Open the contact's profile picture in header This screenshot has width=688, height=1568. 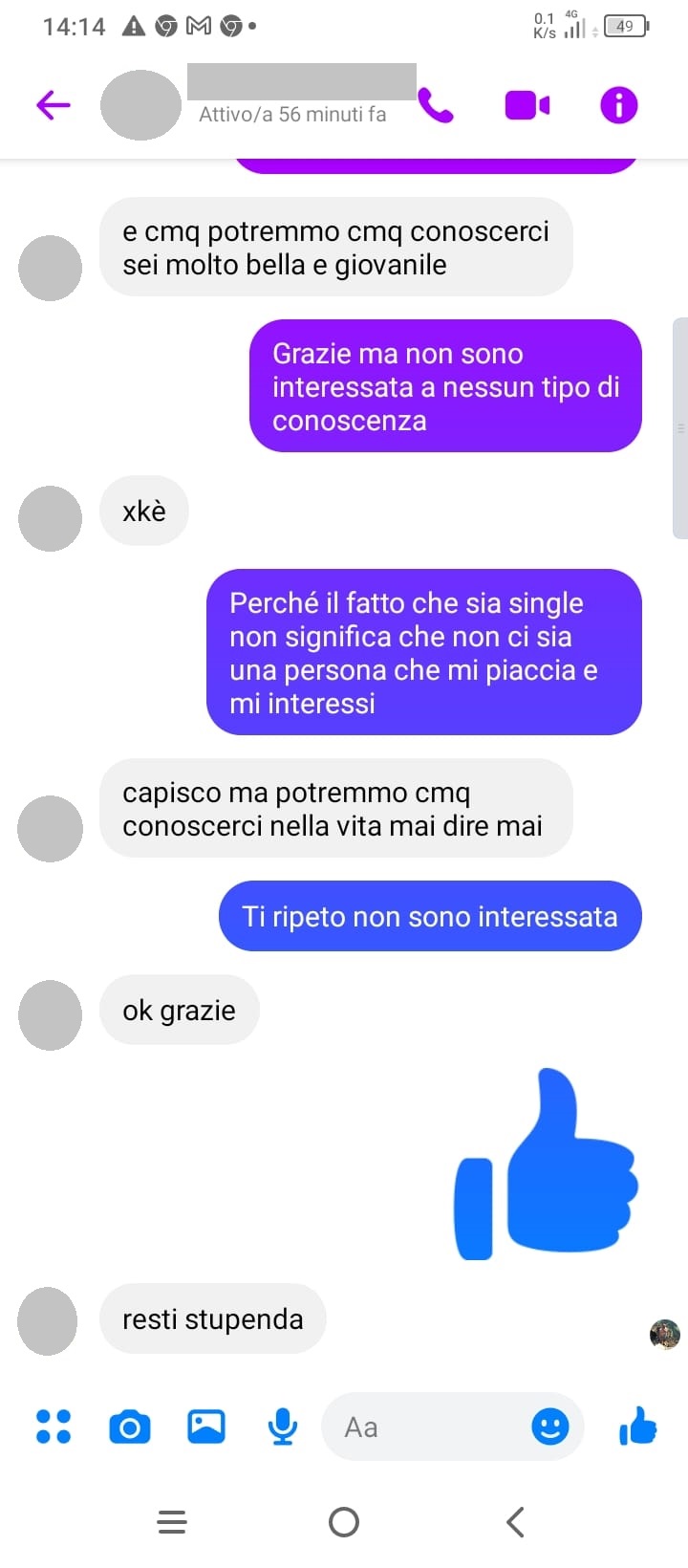coord(140,105)
